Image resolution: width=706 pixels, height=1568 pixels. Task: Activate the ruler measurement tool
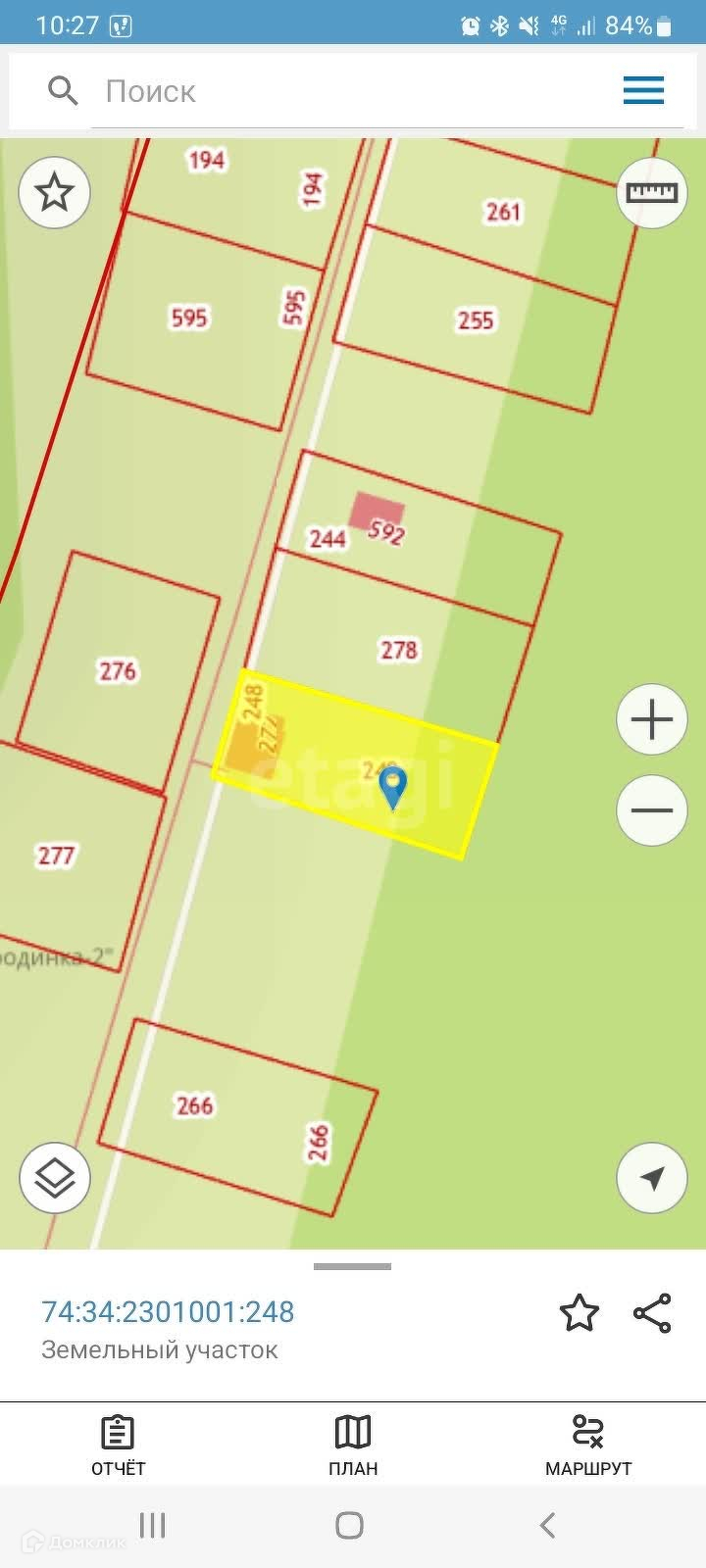pos(652,192)
